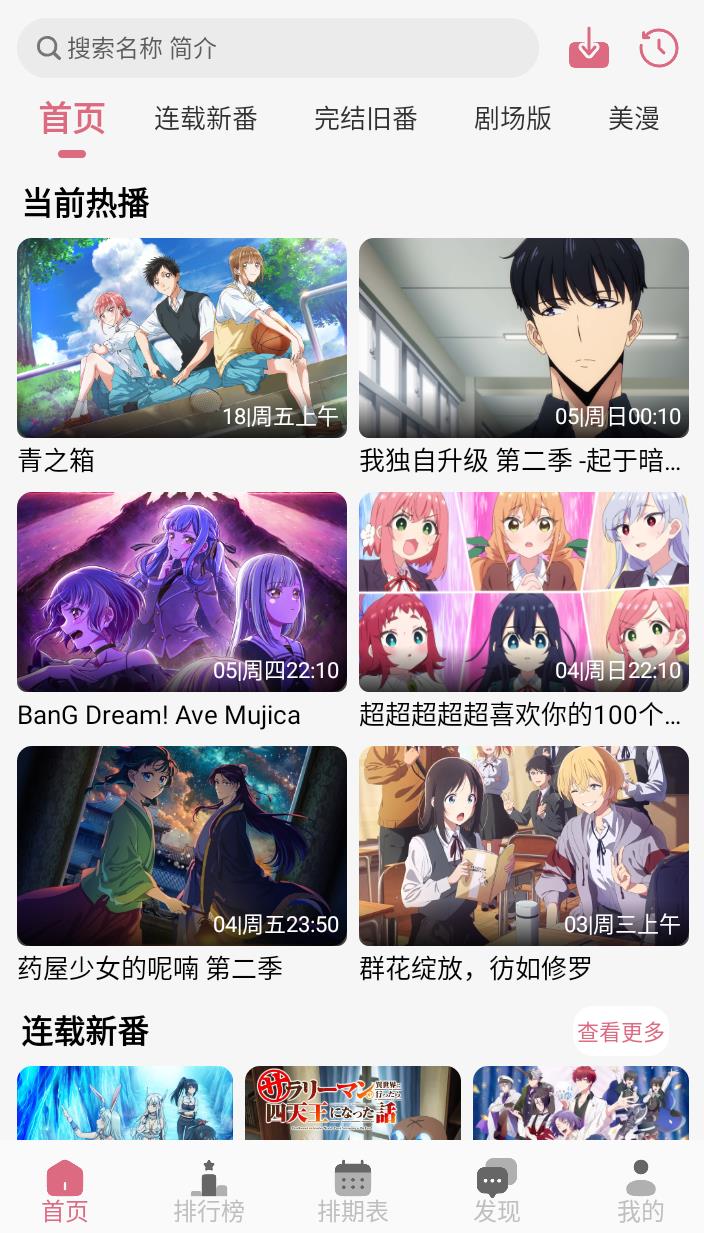704x1233 pixels.
Task: Open 我独自升级 第二季 card
Action: coord(524,338)
